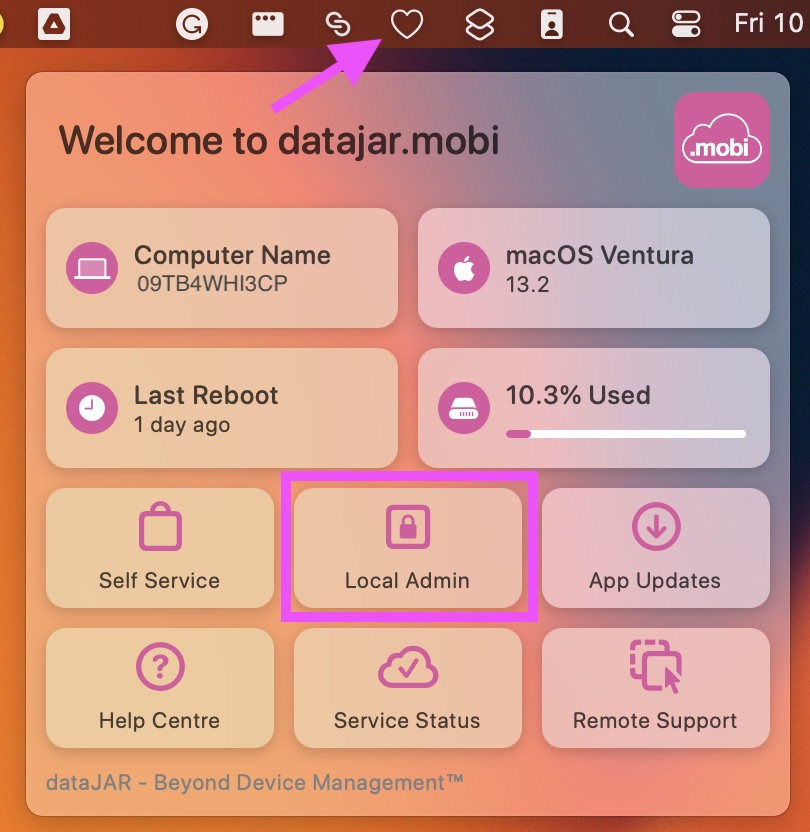Open the Grammarly menu bar icon
Image resolution: width=810 pixels, height=832 pixels.
click(191, 24)
